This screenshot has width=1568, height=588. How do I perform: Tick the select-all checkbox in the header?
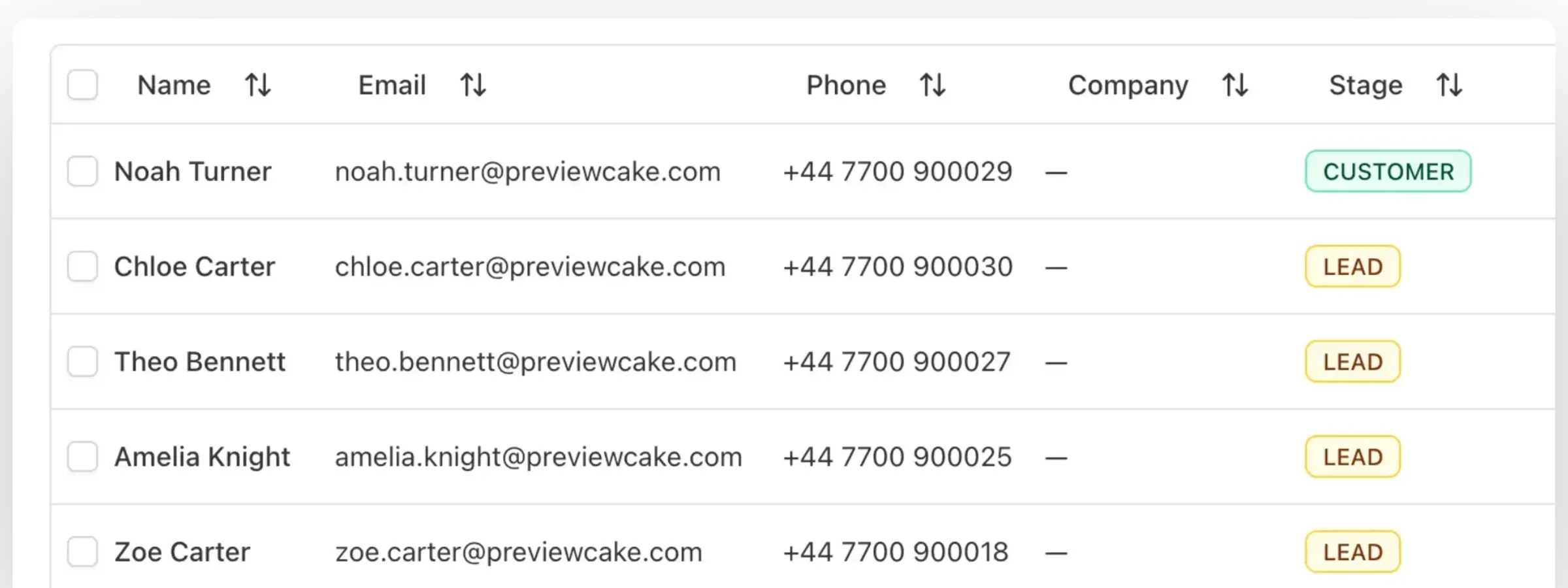pos(82,85)
